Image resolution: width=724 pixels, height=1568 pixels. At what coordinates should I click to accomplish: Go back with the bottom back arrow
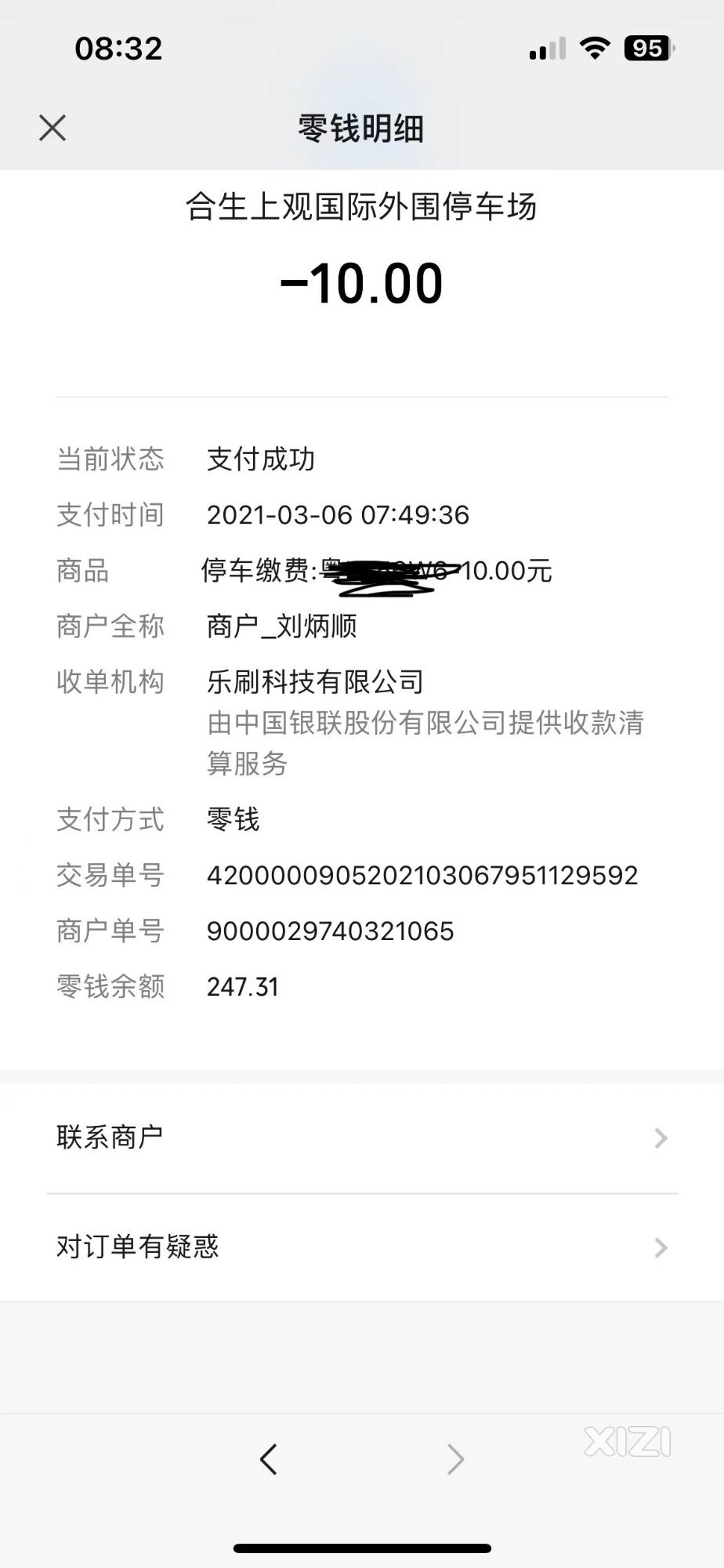click(x=269, y=1459)
